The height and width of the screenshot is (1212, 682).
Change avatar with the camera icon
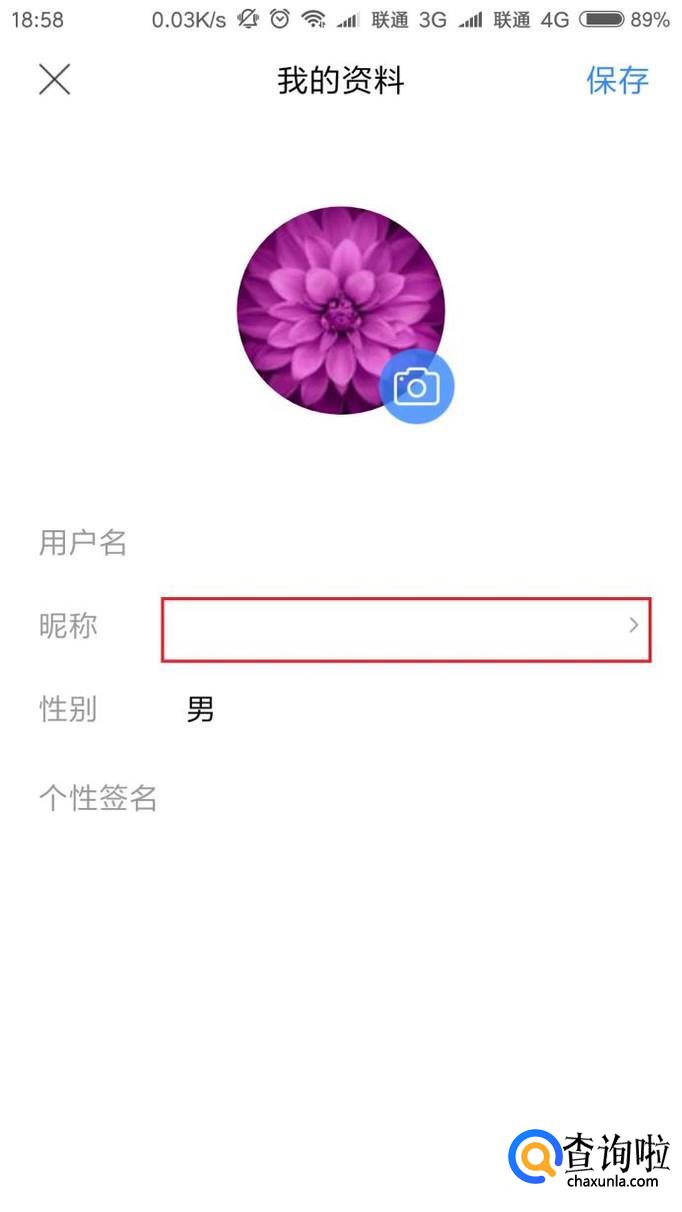pos(417,386)
